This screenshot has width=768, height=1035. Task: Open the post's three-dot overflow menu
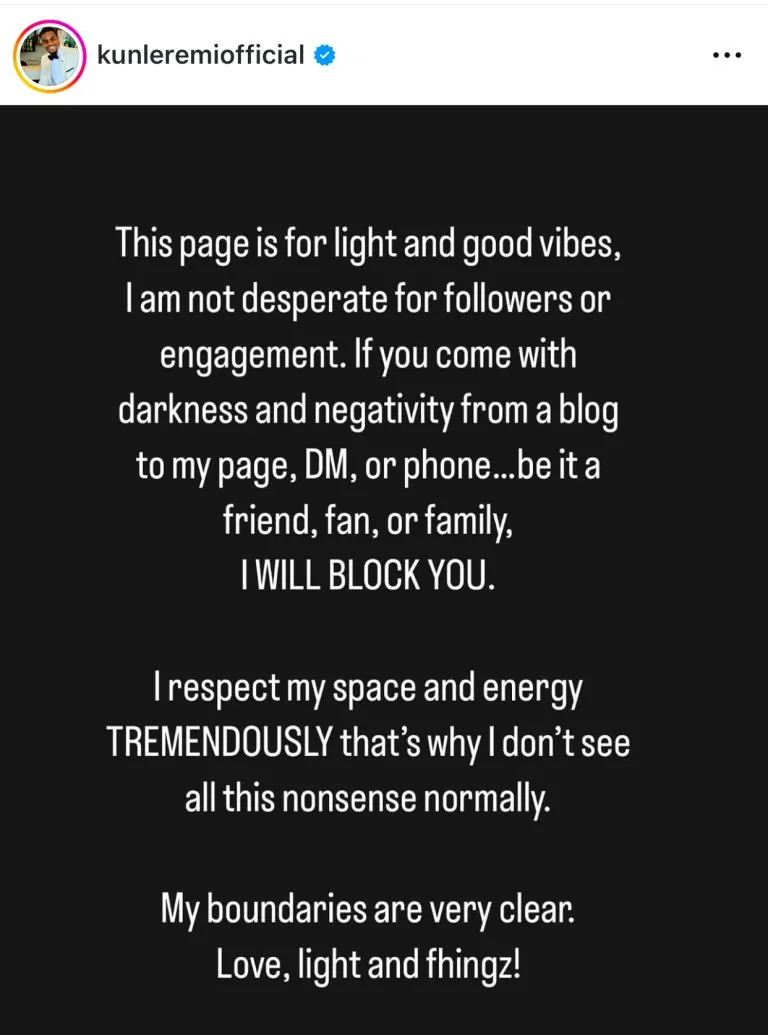(x=726, y=55)
